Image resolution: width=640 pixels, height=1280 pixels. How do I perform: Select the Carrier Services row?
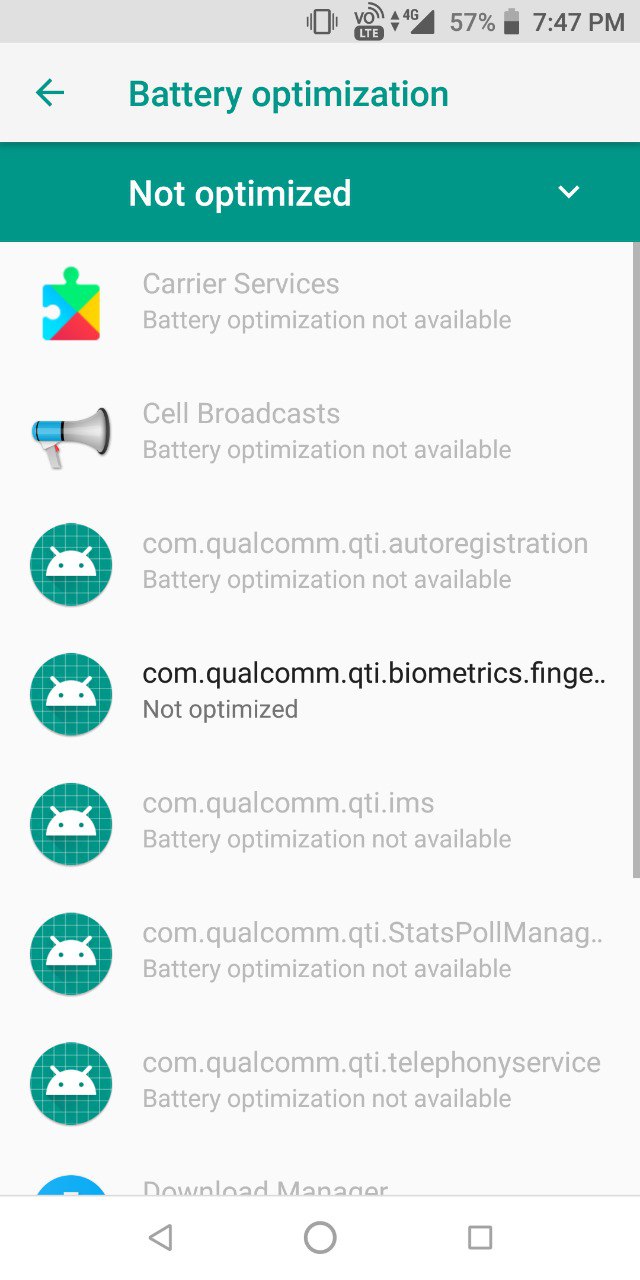[x=320, y=304]
